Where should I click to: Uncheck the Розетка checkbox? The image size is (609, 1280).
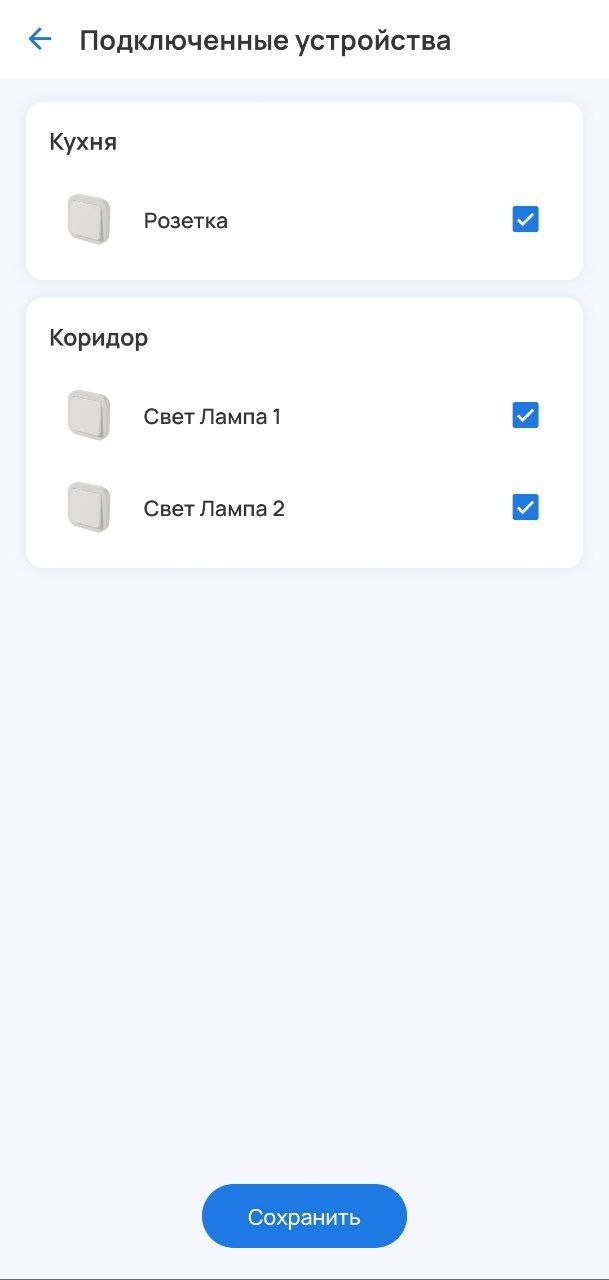click(525, 219)
